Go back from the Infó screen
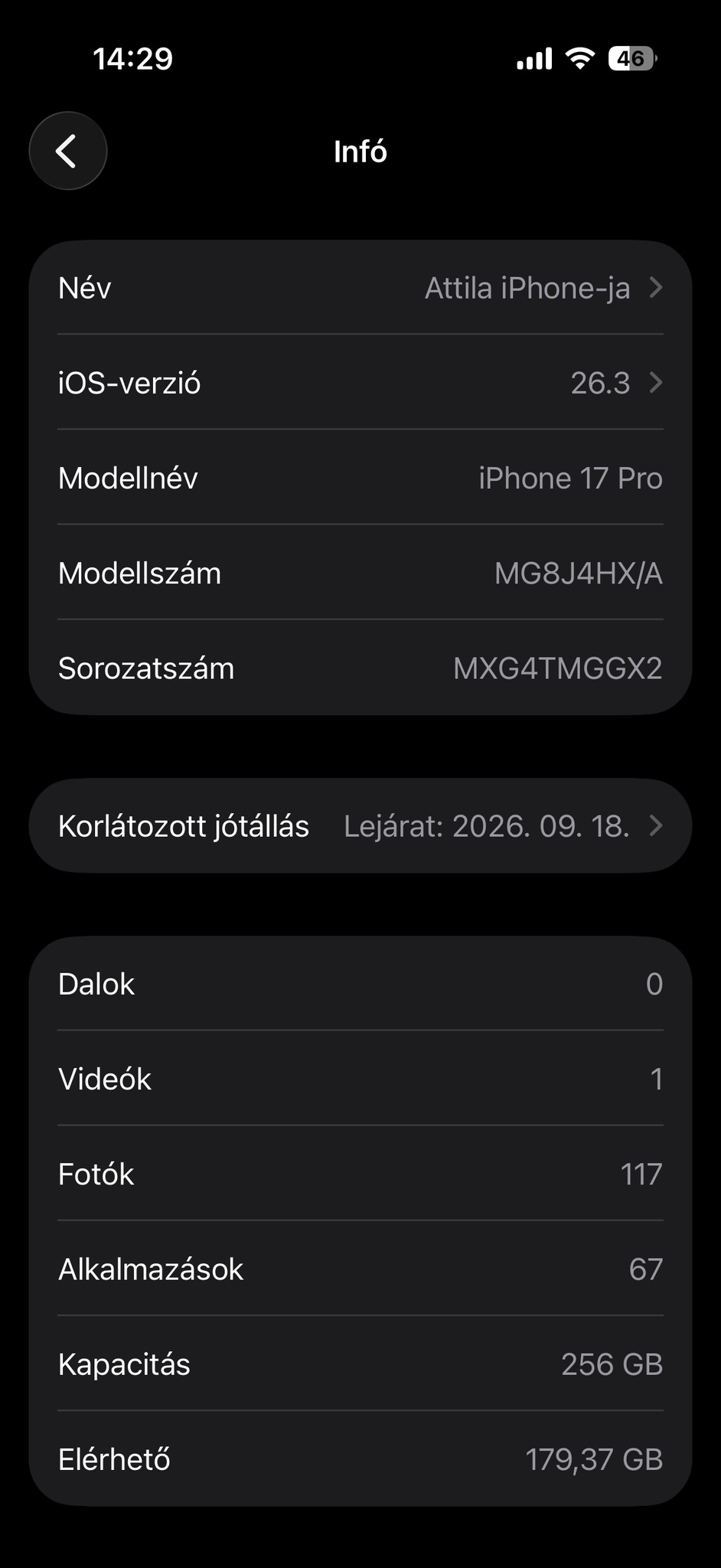Image resolution: width=721 pixels, height=1568 pixels. pyautogui.click(x=67, y=151)
